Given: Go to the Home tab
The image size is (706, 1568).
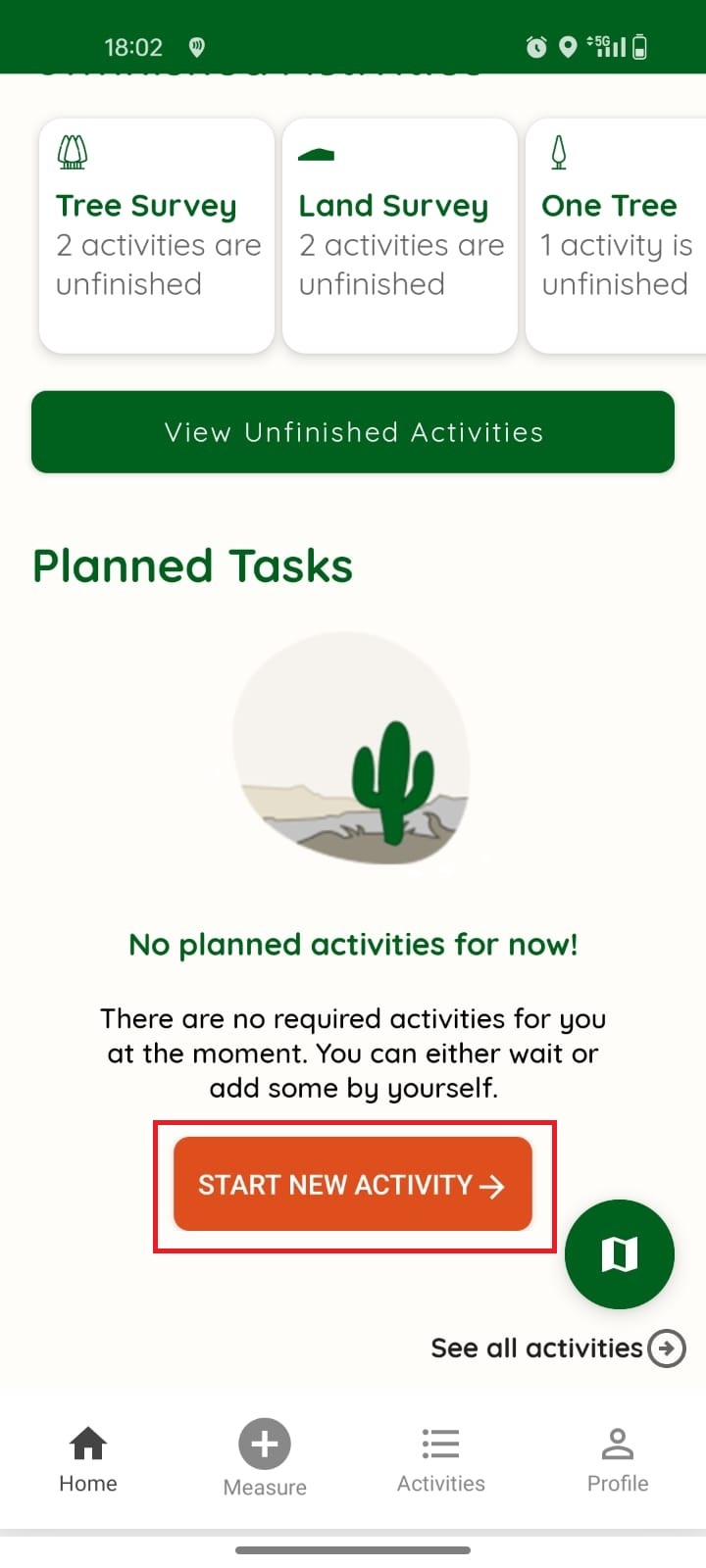Looking at the screenshot, I should pyautogui.click(x=88, y=1459).
